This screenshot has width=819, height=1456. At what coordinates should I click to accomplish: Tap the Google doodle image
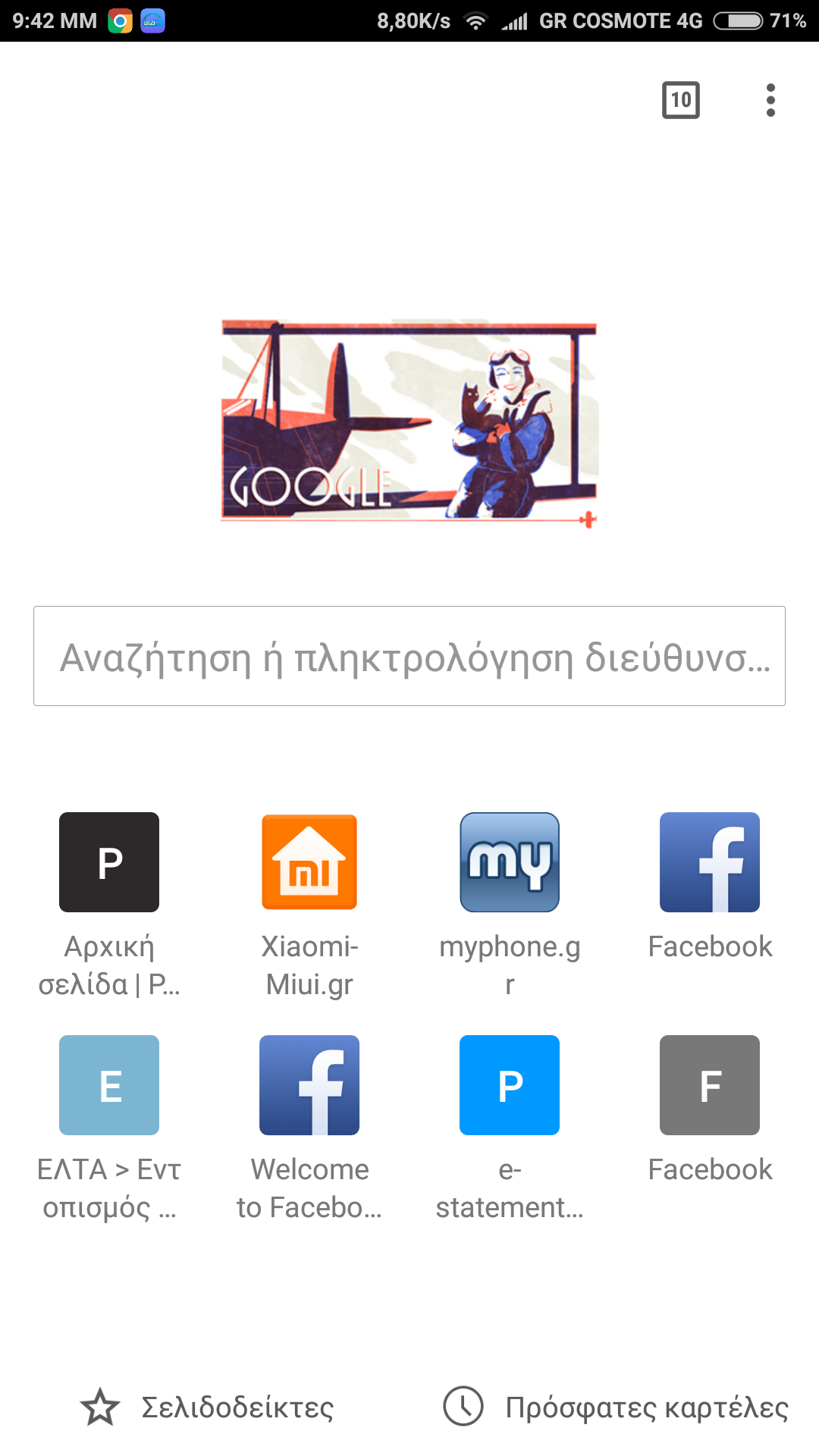point(409,422)
